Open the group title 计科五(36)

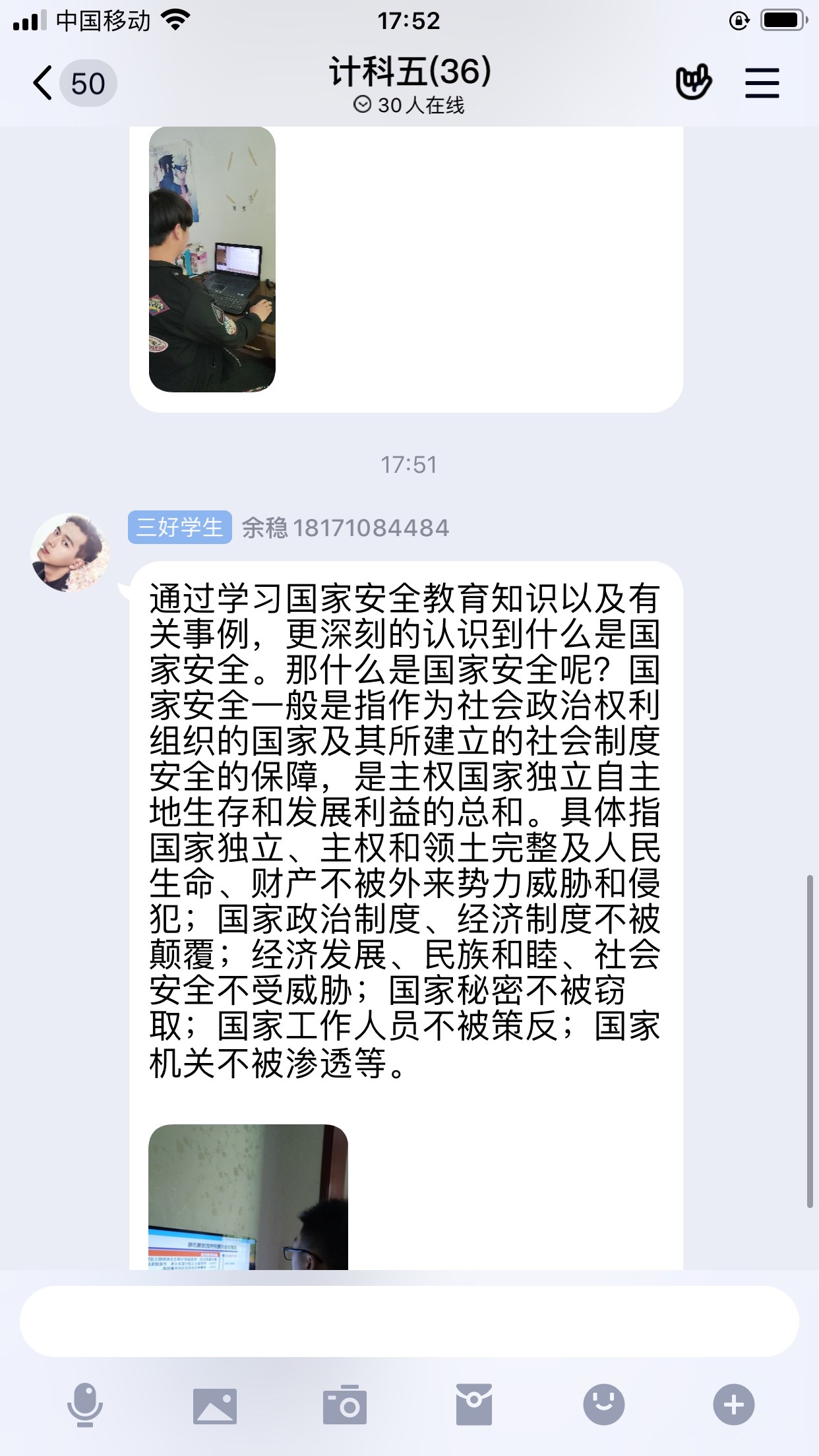pos(409,73)
